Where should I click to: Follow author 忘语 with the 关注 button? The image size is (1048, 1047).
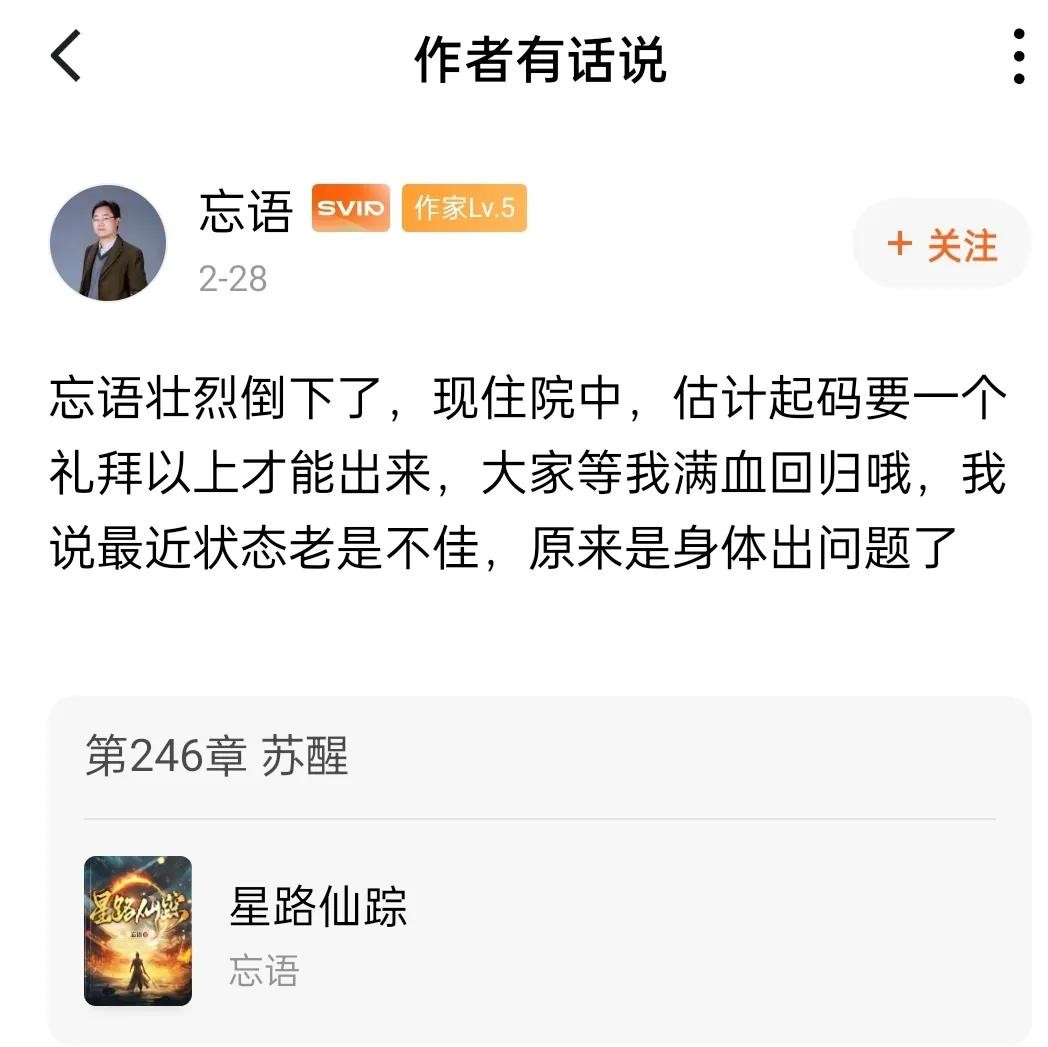tap(941, 245)
